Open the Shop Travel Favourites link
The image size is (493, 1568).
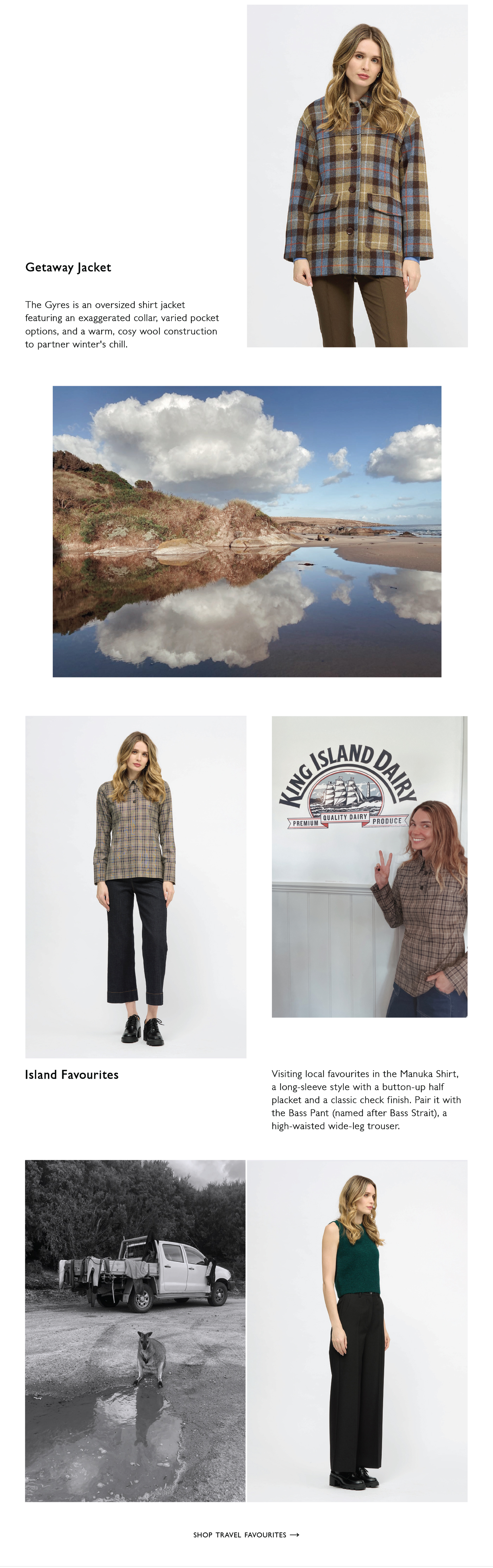246,1535
